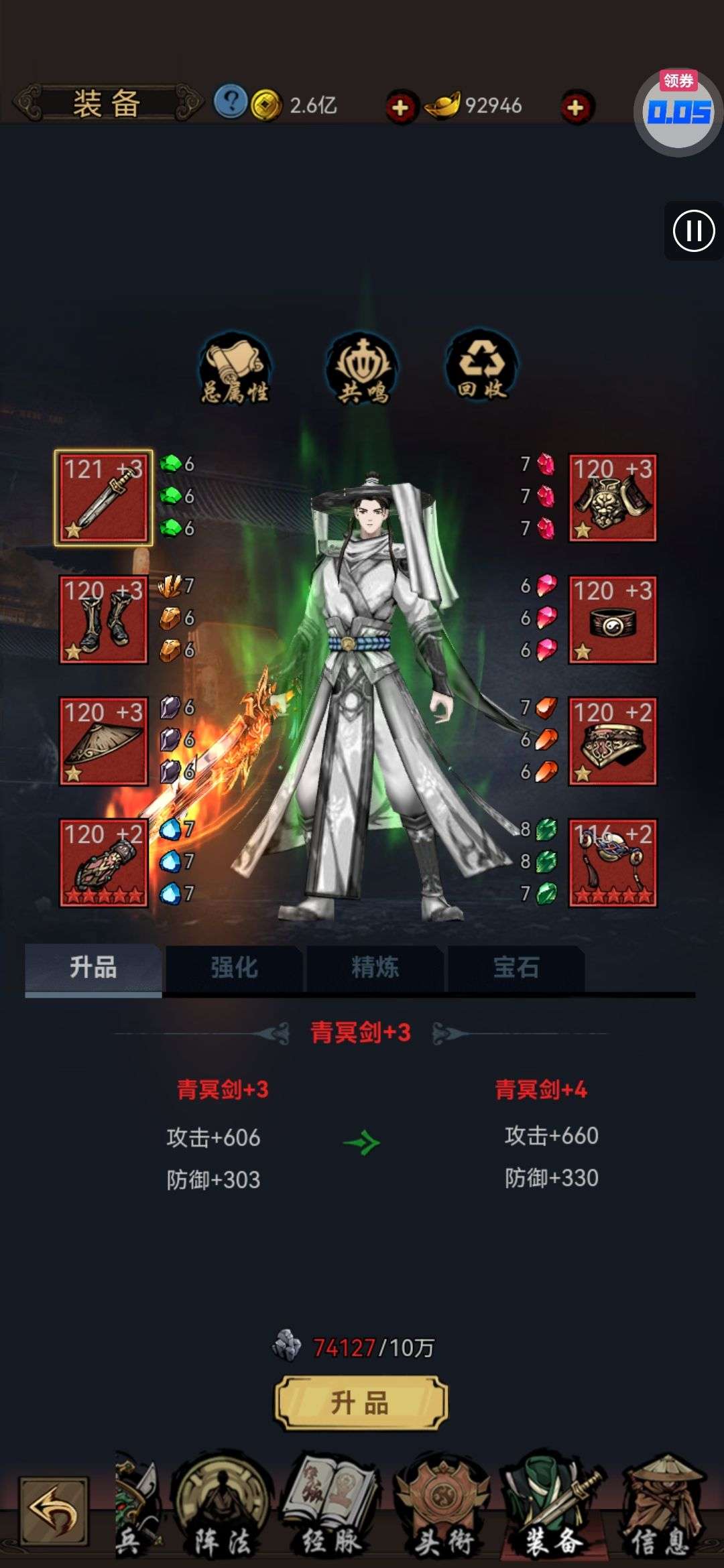Viewport: 724px width, 1568px height.
Task: Select the chest armor equipment slot
Action: coord(613,498)
